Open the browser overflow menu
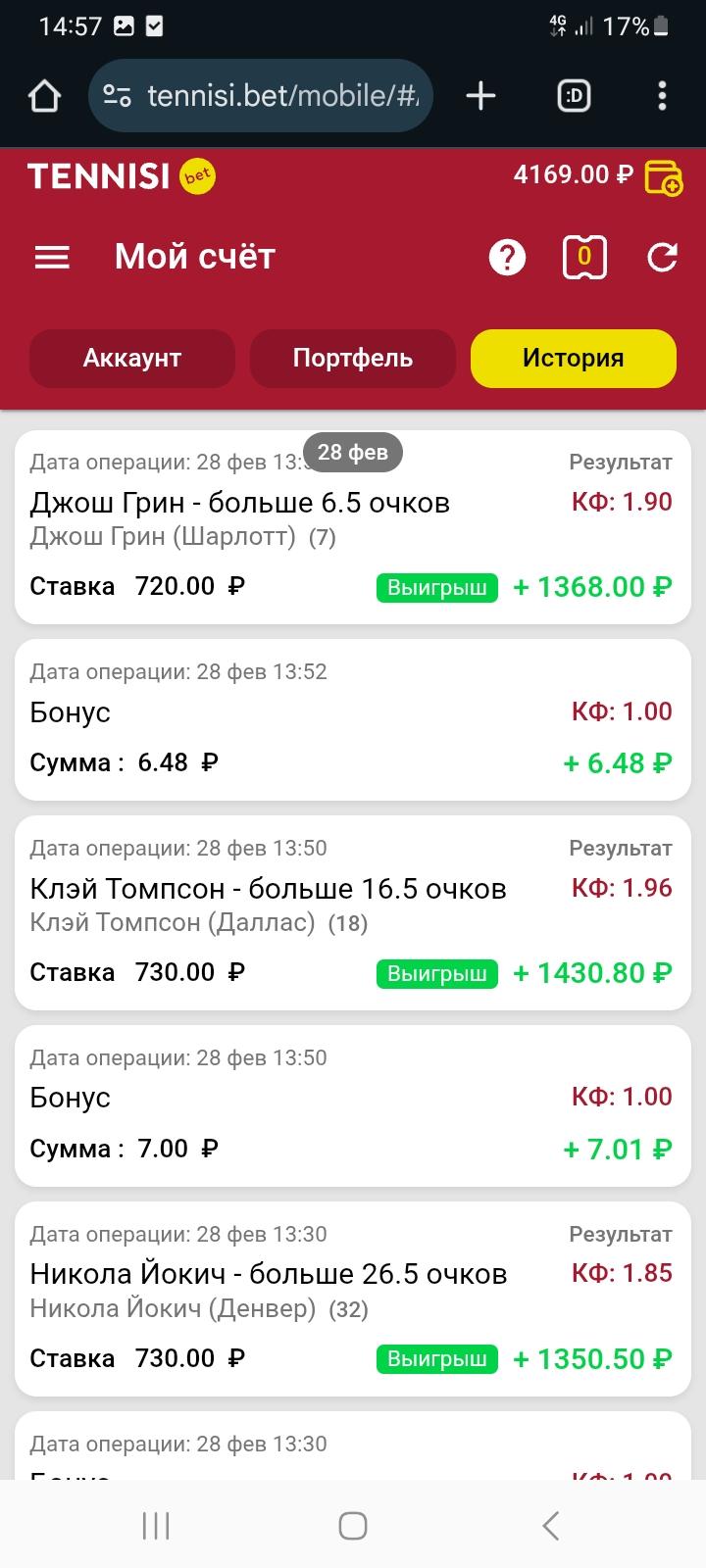706x1568 pixels. coord(663,96)
